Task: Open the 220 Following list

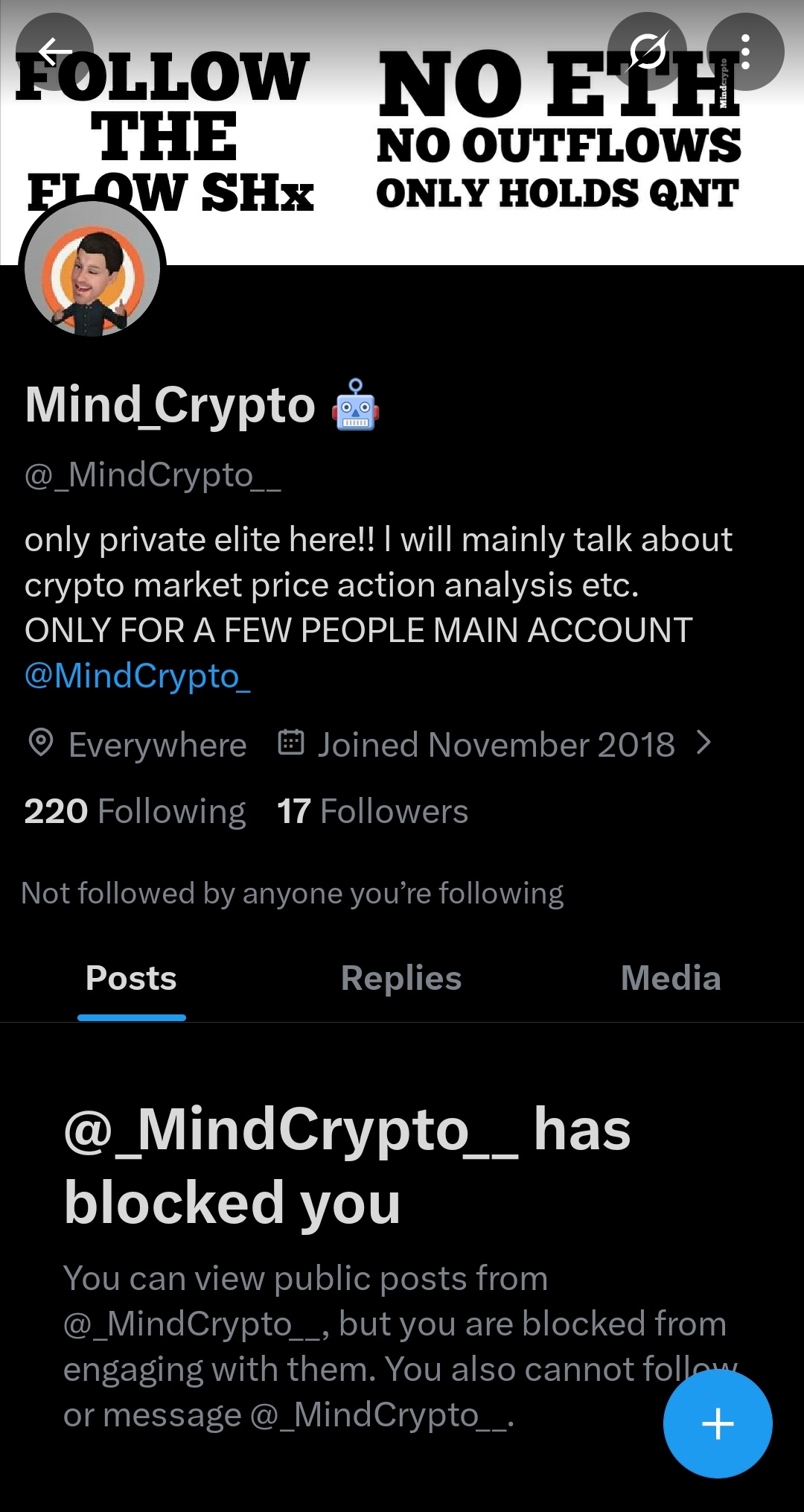Action: 135,811
